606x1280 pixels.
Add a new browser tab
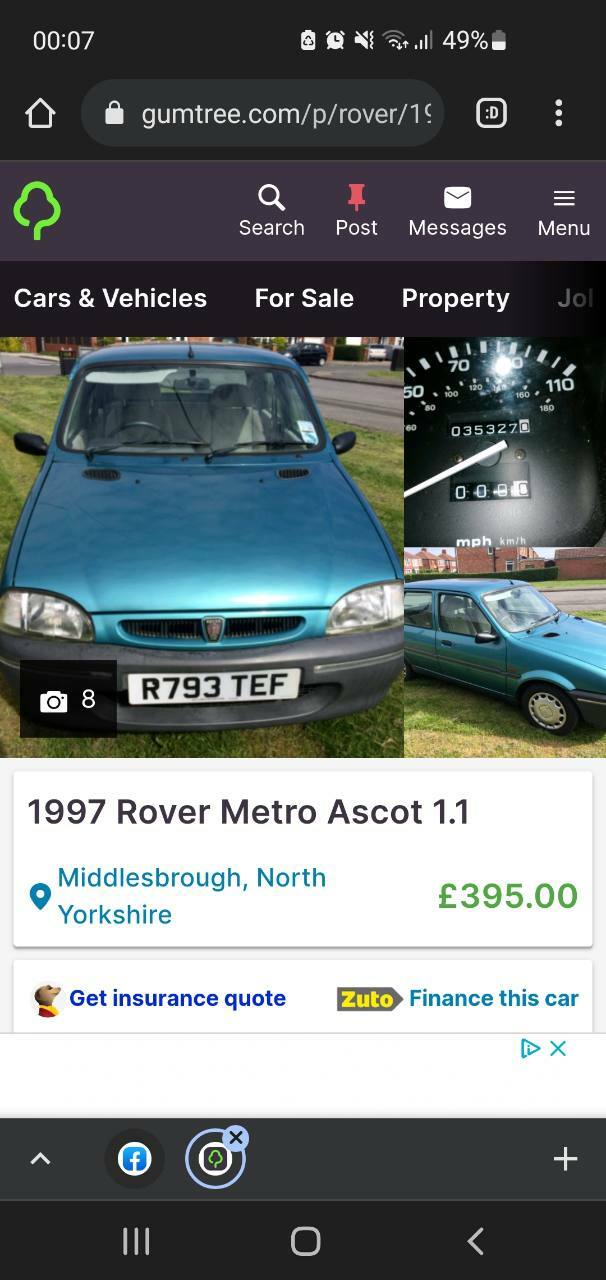tap(565, 1159)
